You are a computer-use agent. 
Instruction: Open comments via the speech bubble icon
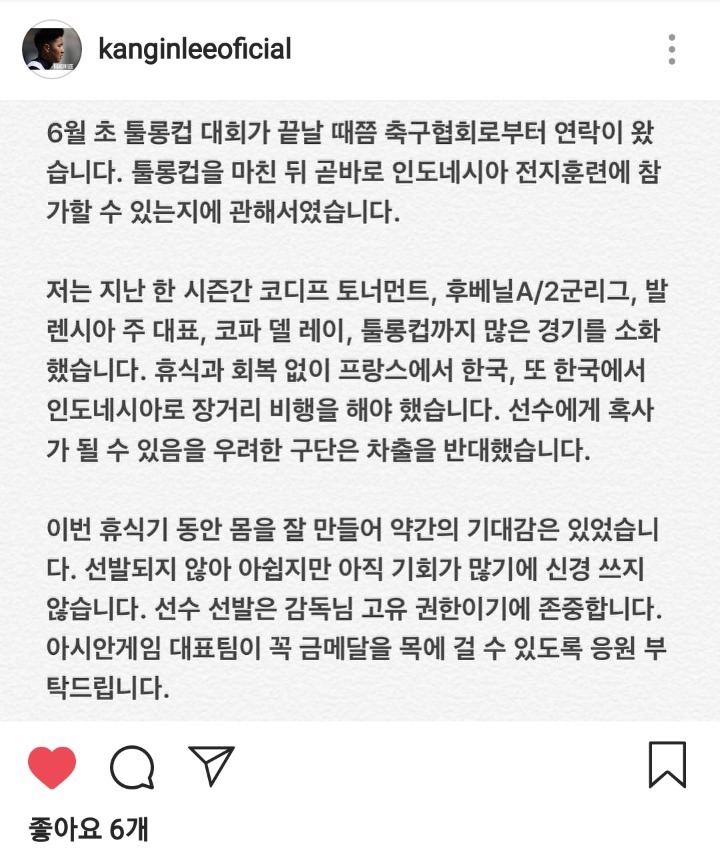pos(132,768)
